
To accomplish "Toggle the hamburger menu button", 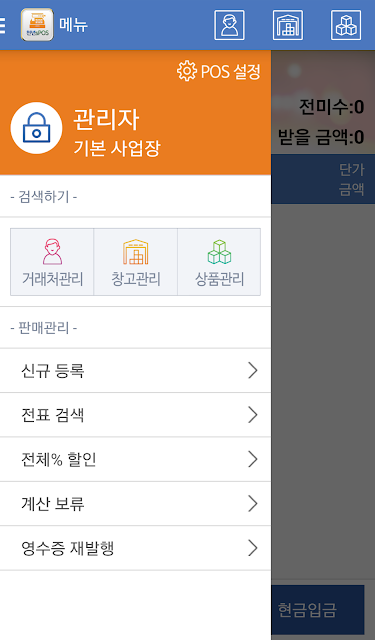I will [2, 25].
